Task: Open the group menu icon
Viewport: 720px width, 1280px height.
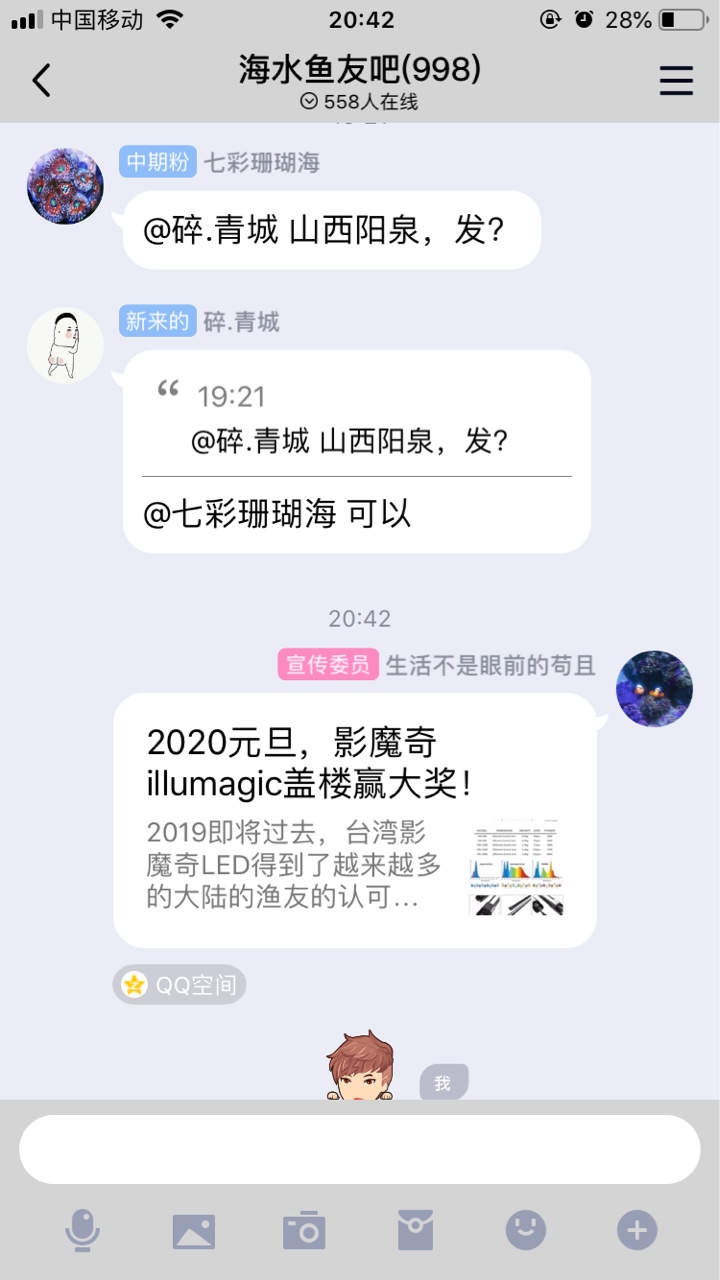Action: (676, 80)
